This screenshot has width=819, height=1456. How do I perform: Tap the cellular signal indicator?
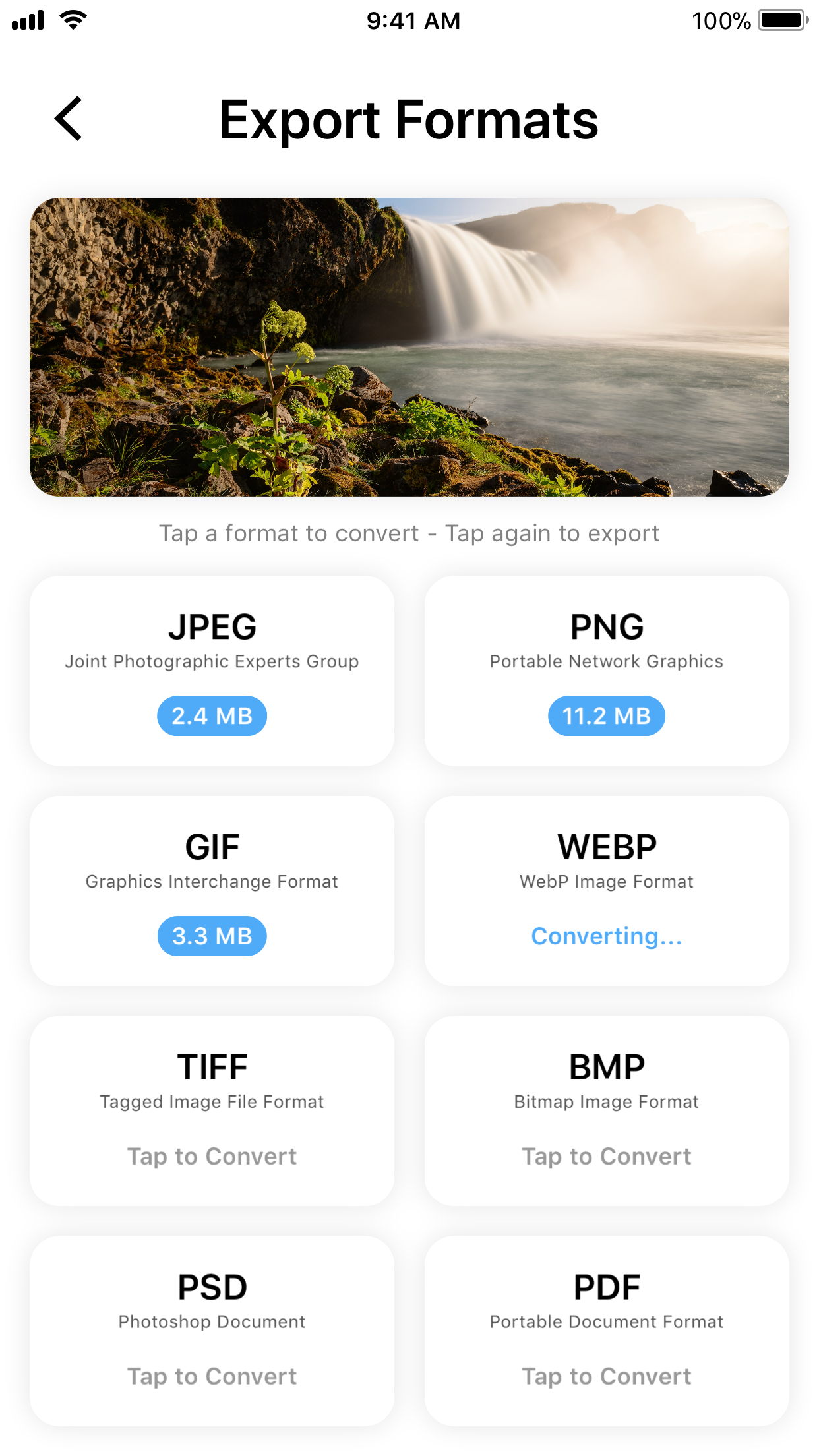click(27, 20)
